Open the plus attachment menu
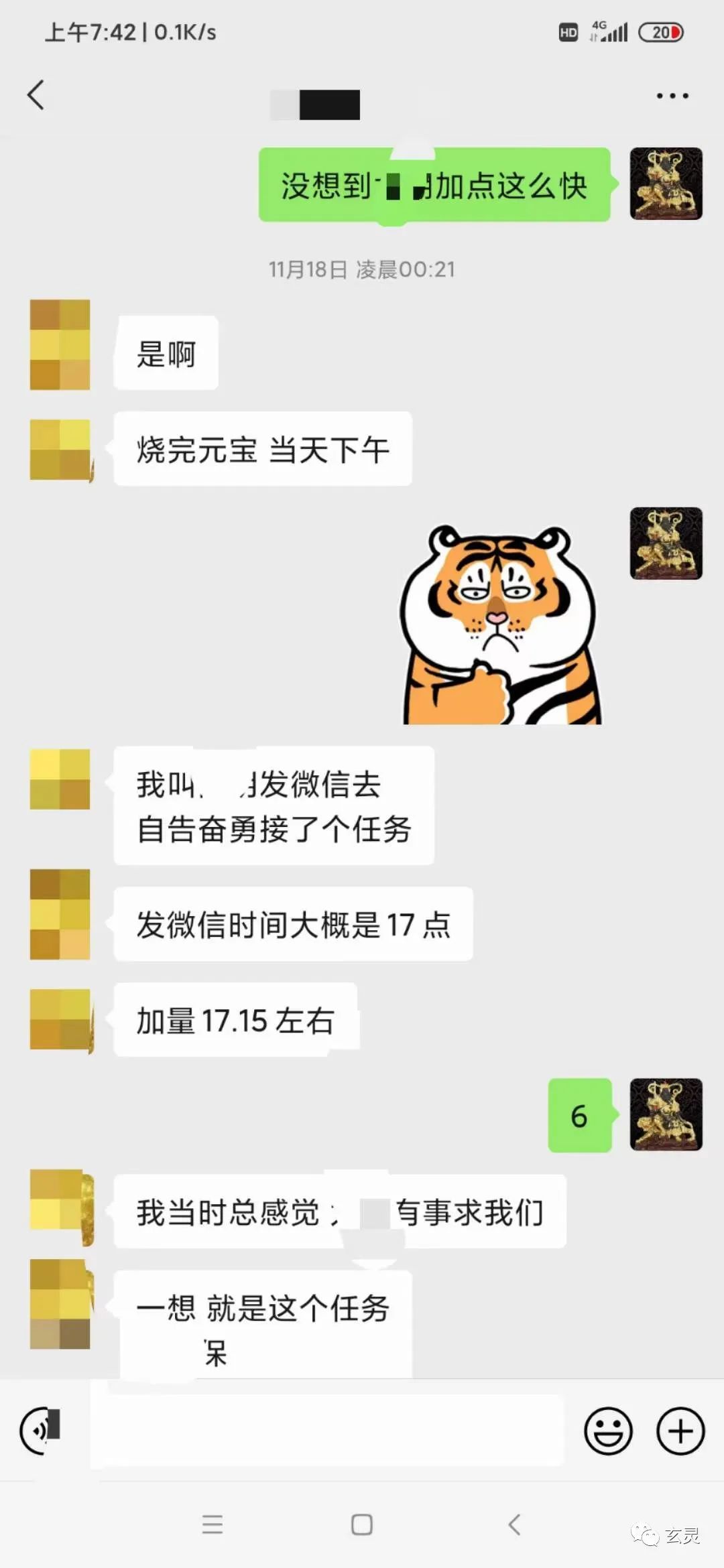Image resolution: width=724 pixels, height=1568 pixels. 680,1430
